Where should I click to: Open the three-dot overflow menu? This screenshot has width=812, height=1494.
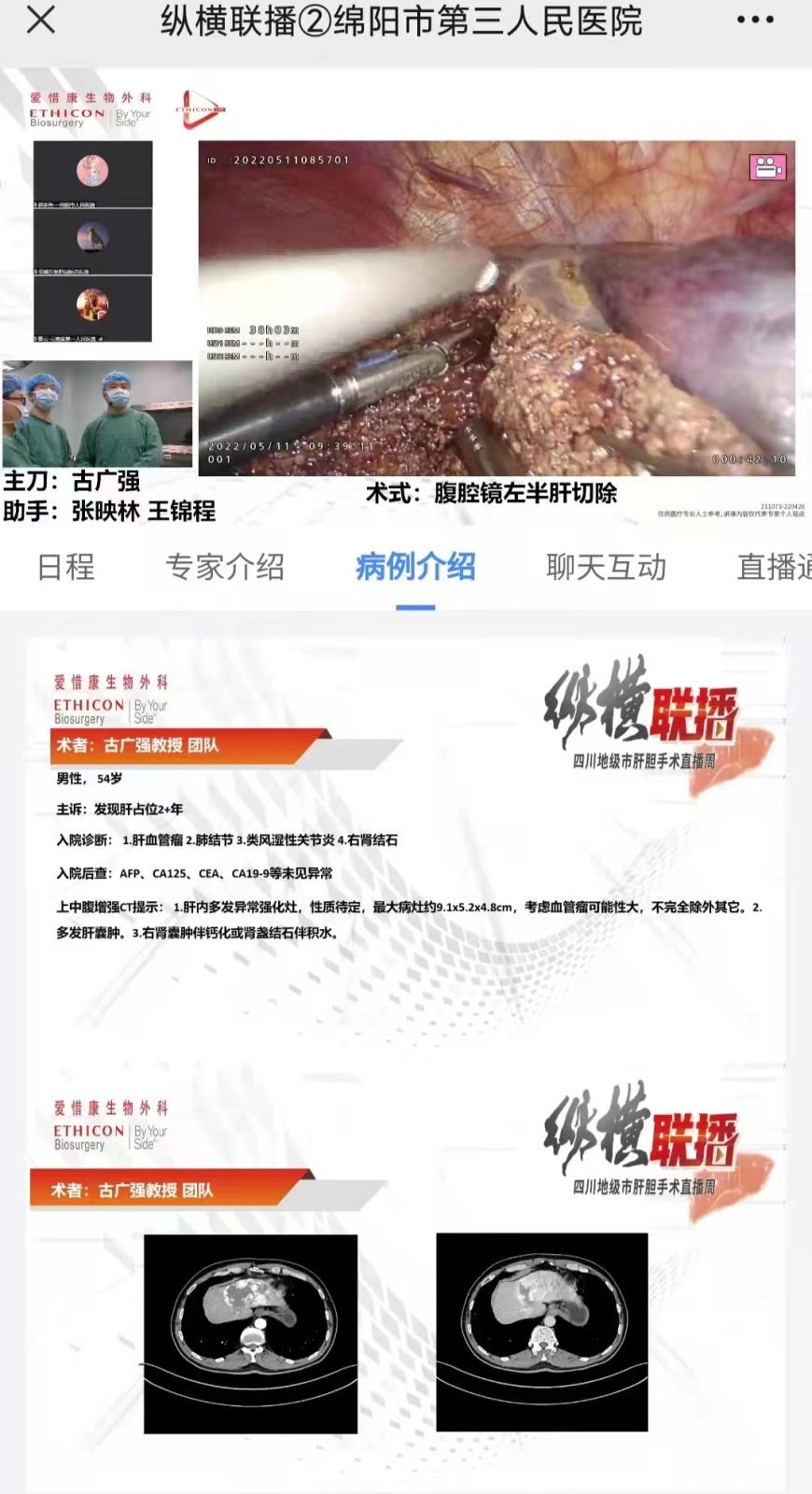tap(755, 20)
